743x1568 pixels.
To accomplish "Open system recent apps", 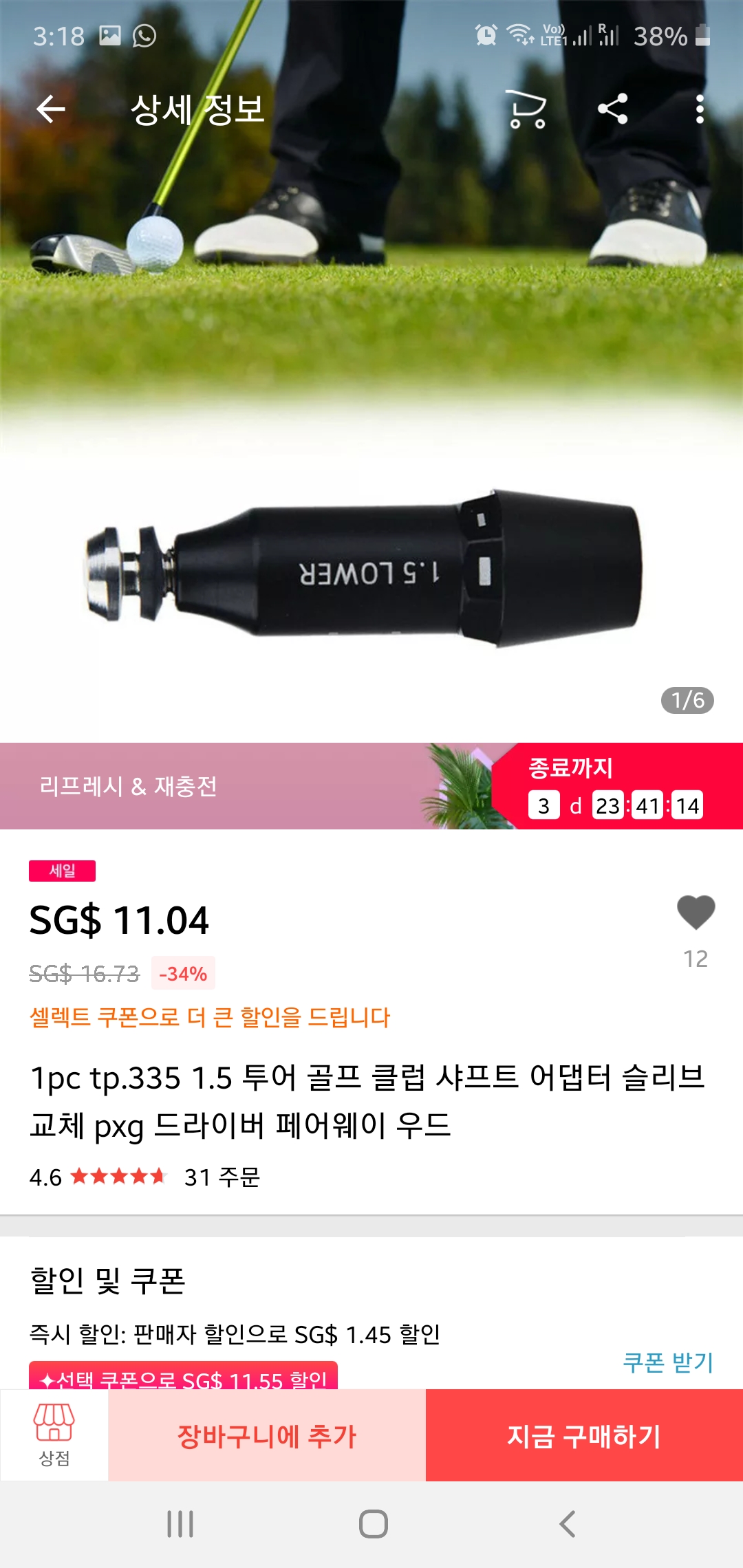I will [x=180, y=1524].
